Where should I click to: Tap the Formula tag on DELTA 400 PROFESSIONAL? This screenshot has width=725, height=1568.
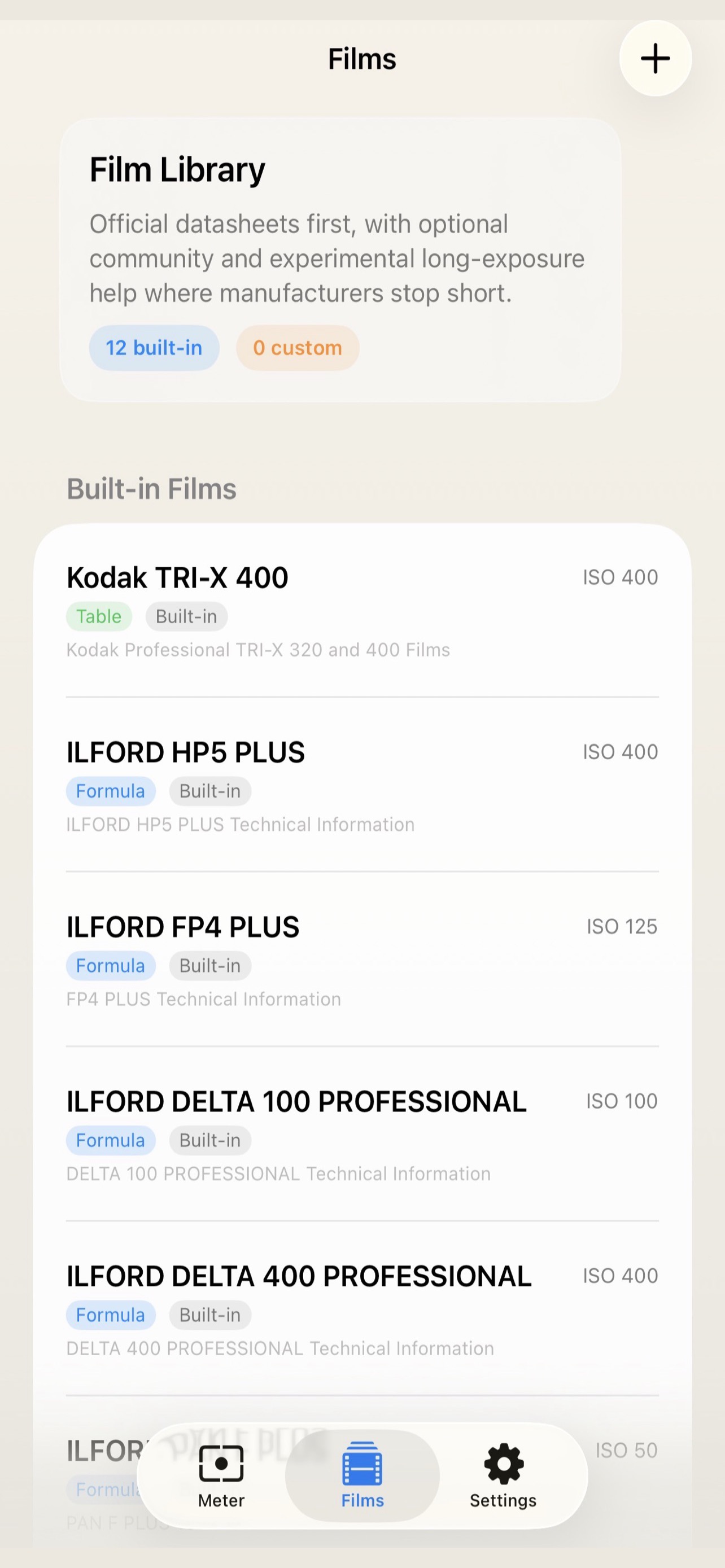(110, 1315)
